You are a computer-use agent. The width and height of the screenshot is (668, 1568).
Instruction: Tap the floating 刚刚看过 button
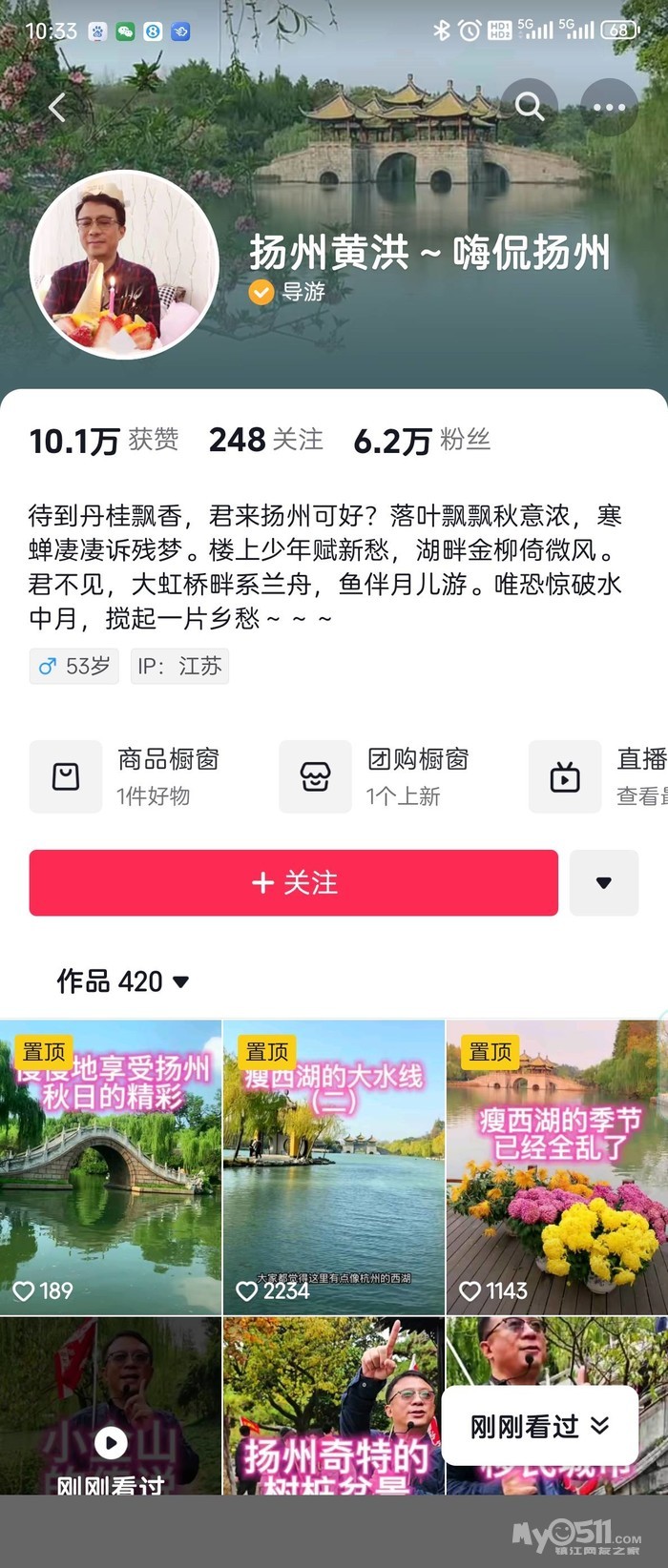[x=539, y=1426]
